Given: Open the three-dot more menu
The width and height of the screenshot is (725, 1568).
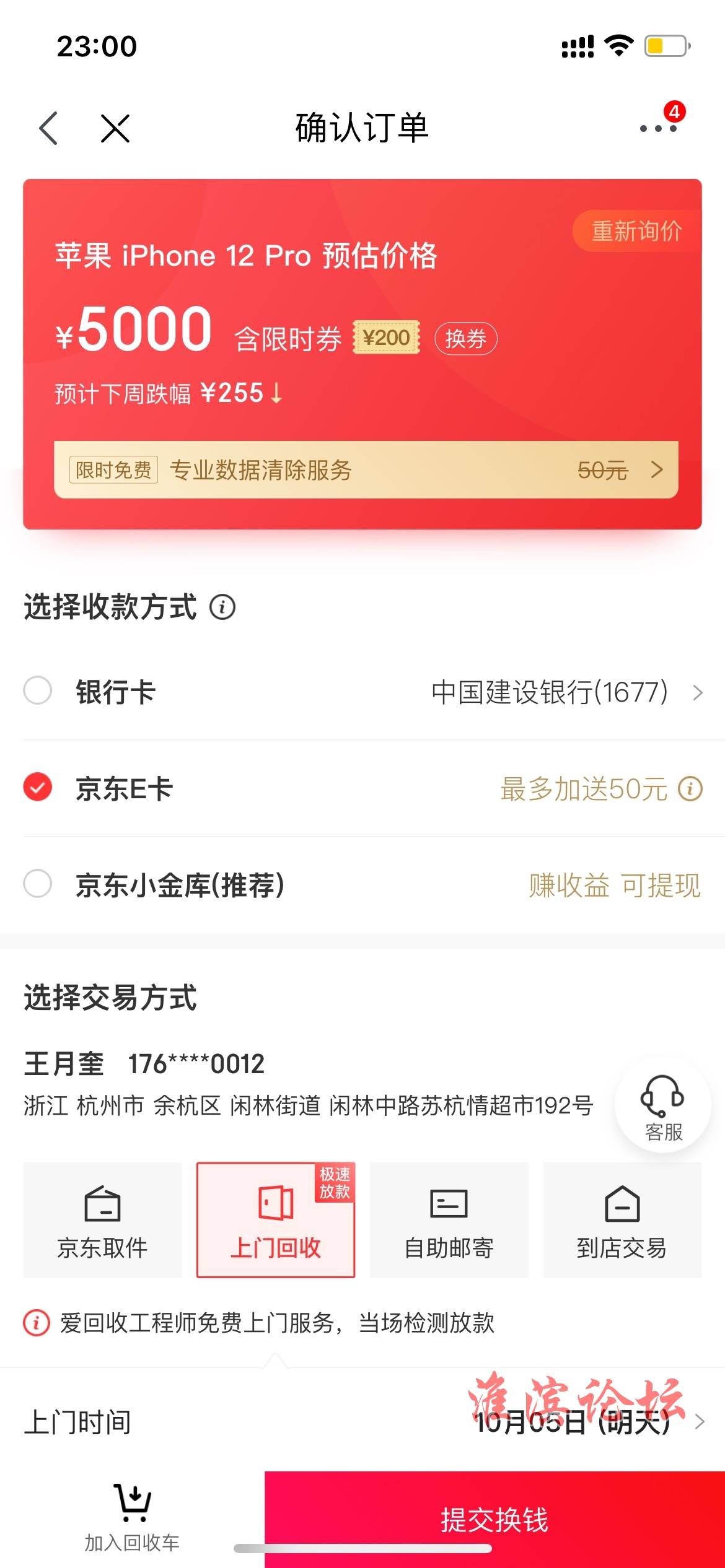Looking at the screenshot, I should [658, 128].
